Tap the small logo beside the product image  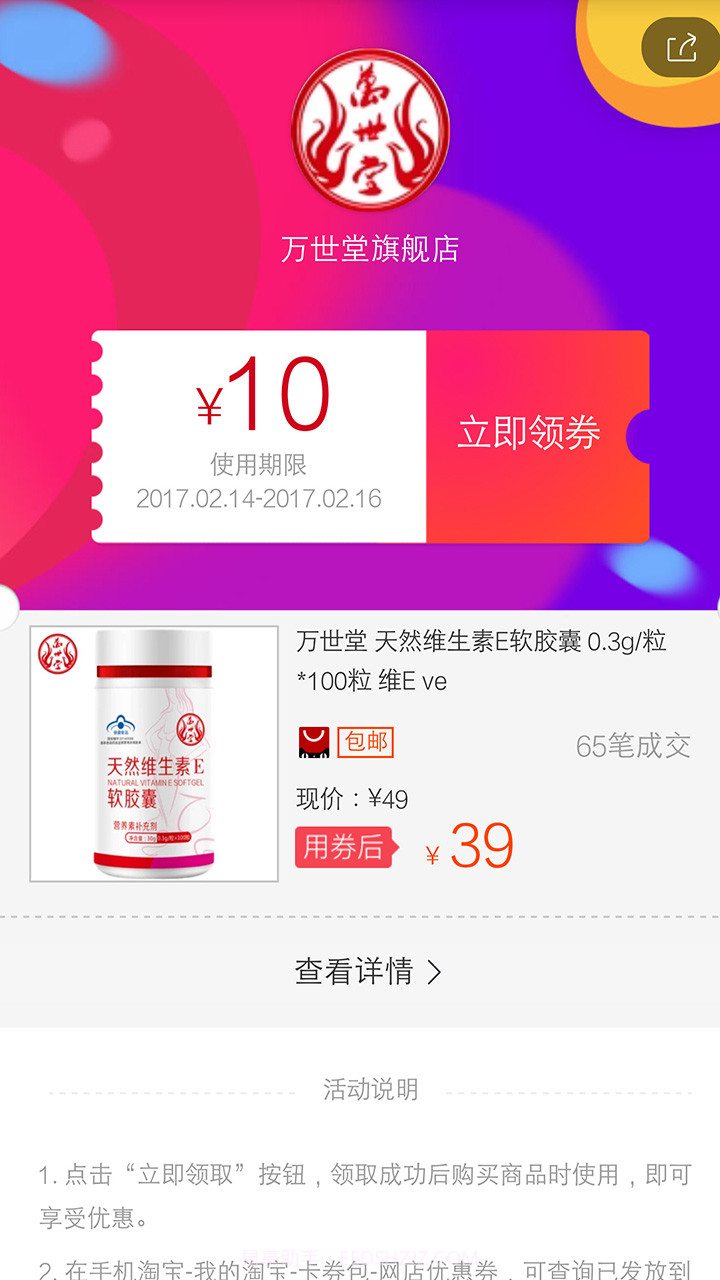[x=55, y=652]
